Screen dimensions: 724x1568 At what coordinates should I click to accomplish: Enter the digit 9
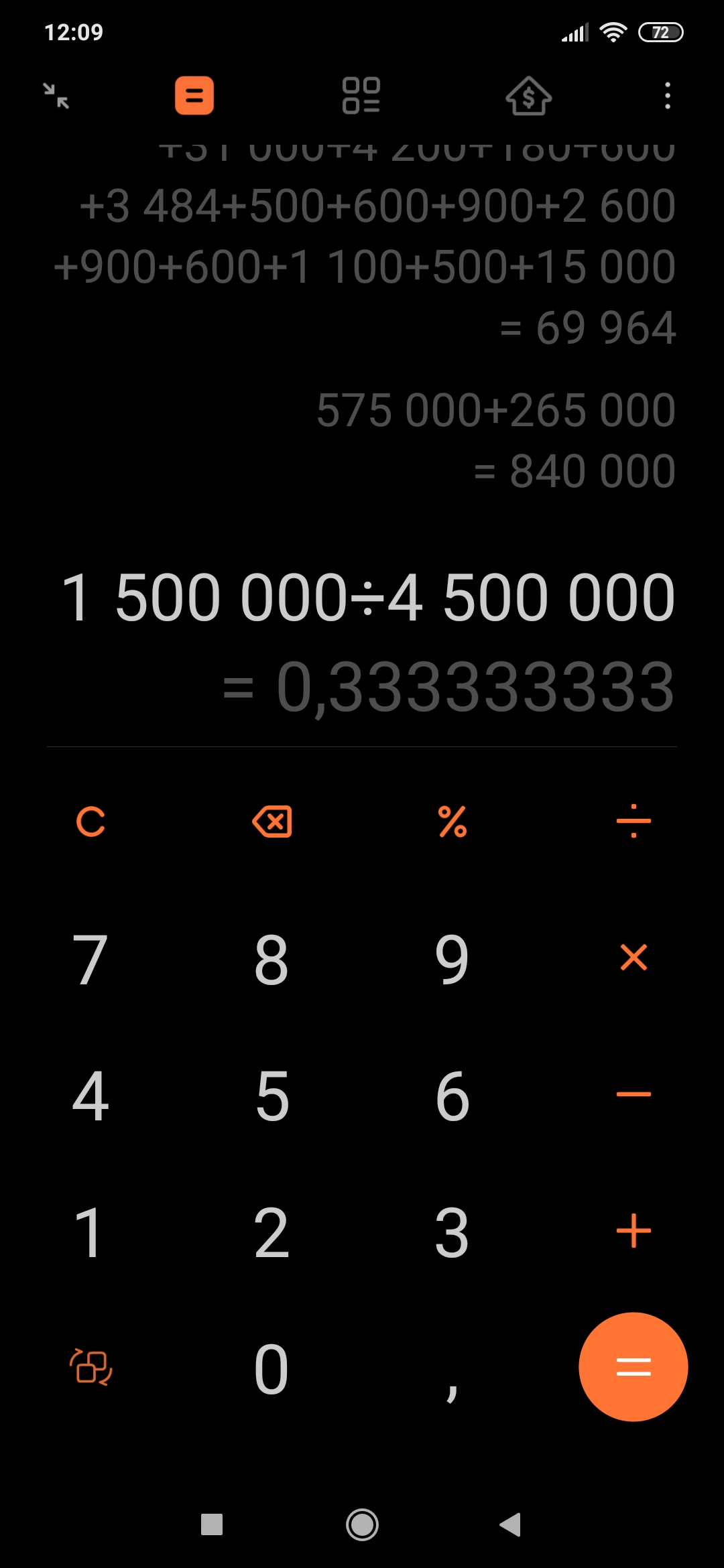tap(452, 960)
